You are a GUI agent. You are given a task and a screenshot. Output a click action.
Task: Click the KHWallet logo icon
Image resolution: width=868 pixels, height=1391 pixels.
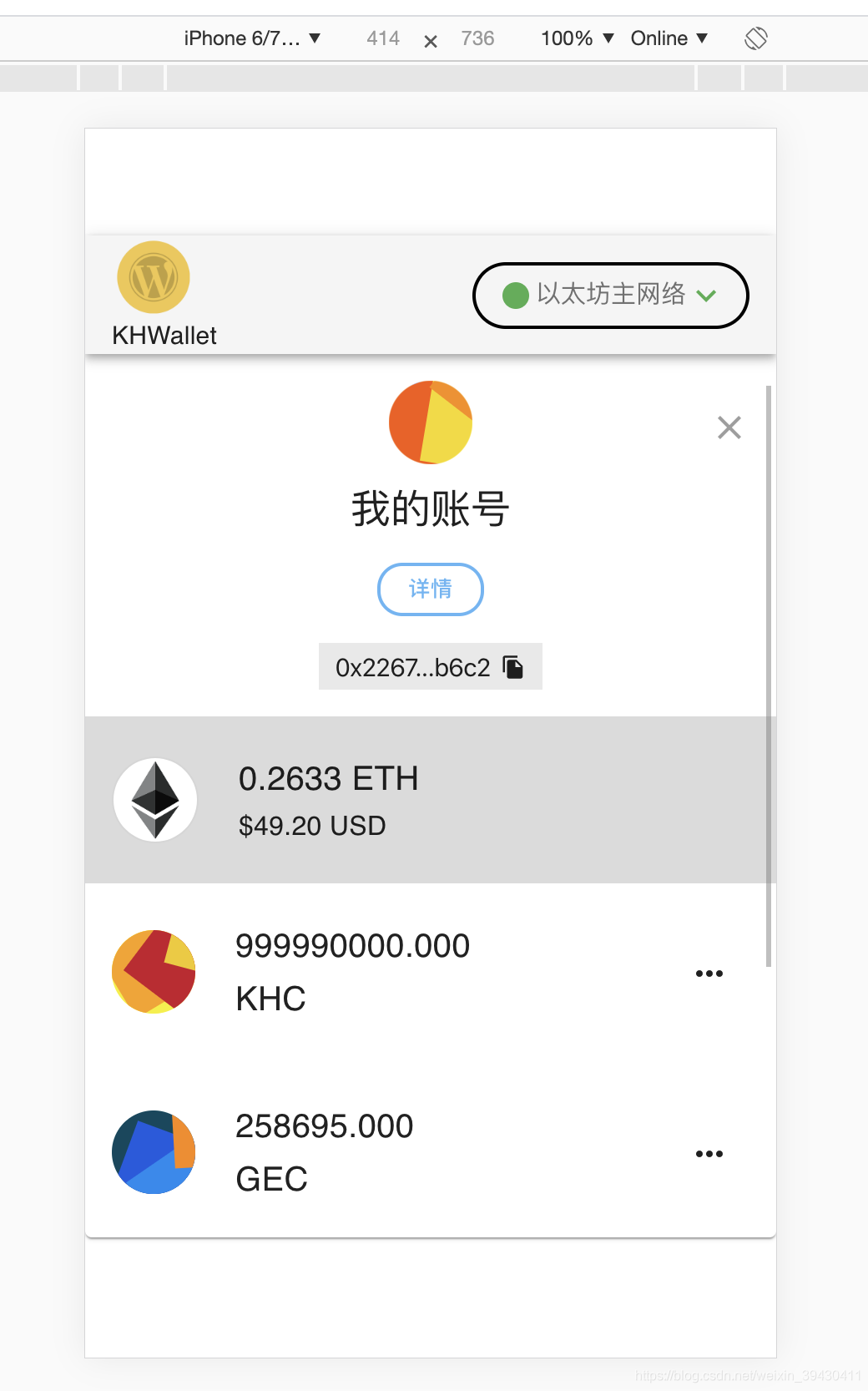coord(154,276)
